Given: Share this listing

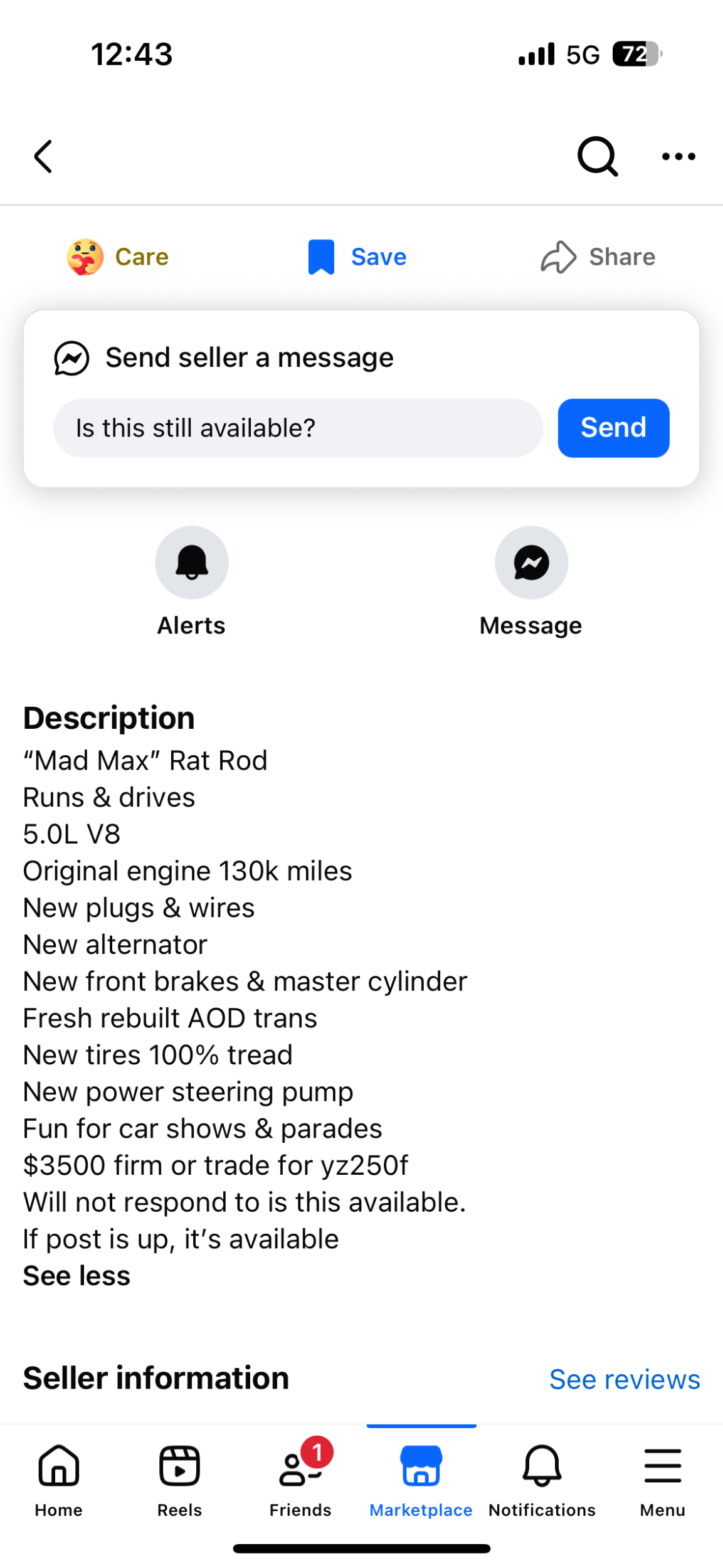Looking at the screenshot, I should 598,257.
